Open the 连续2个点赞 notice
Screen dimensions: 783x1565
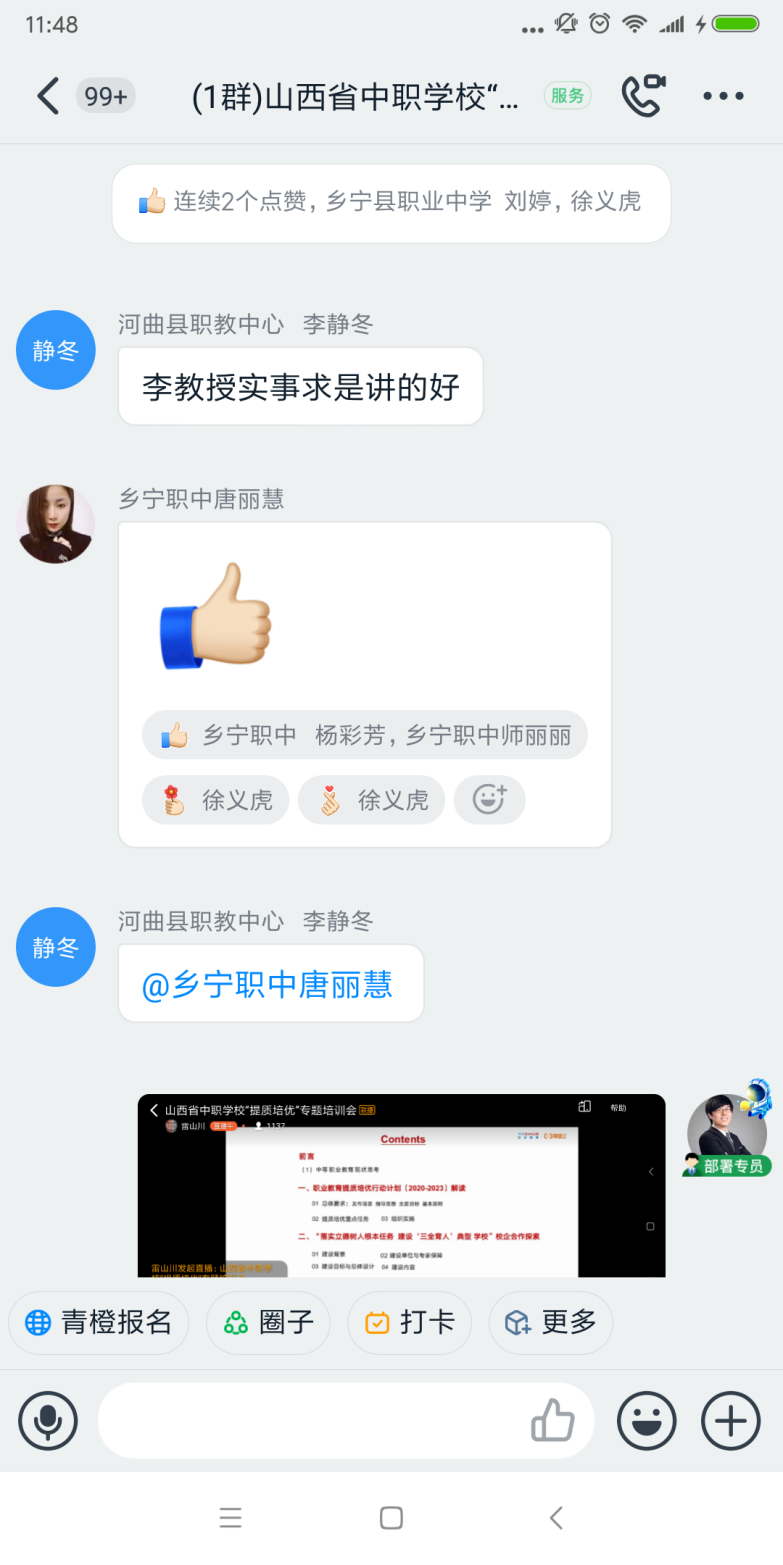click(x=391, y=203)
